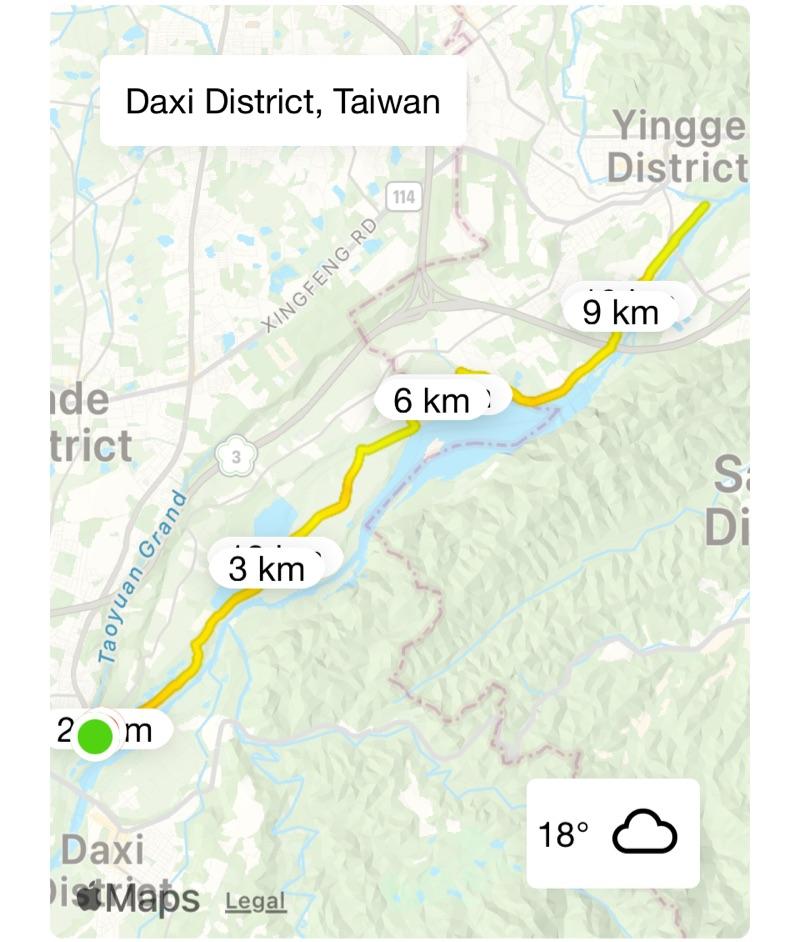Select the green route start point
The image size is (800, 942).
click(97, 735)
